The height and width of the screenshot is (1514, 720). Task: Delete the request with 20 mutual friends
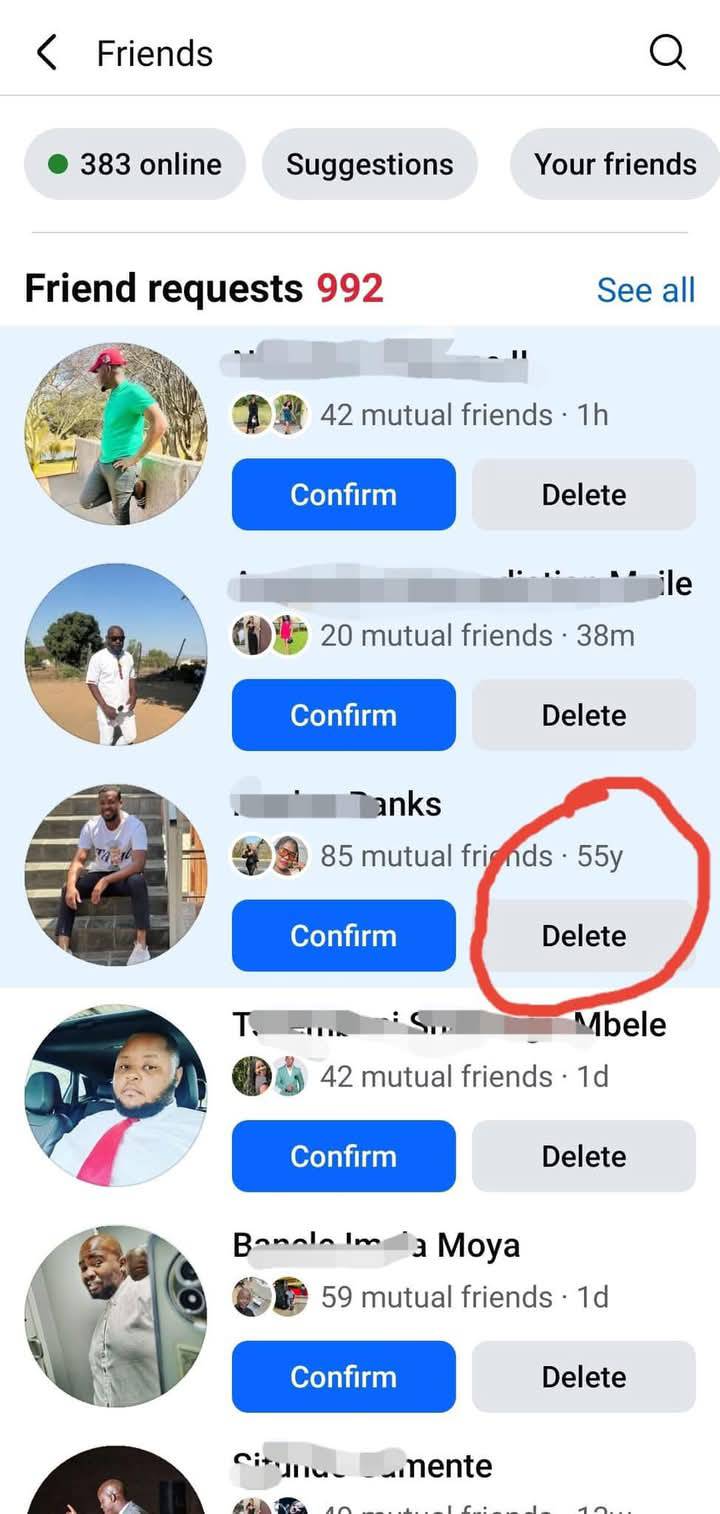point(584,715)
